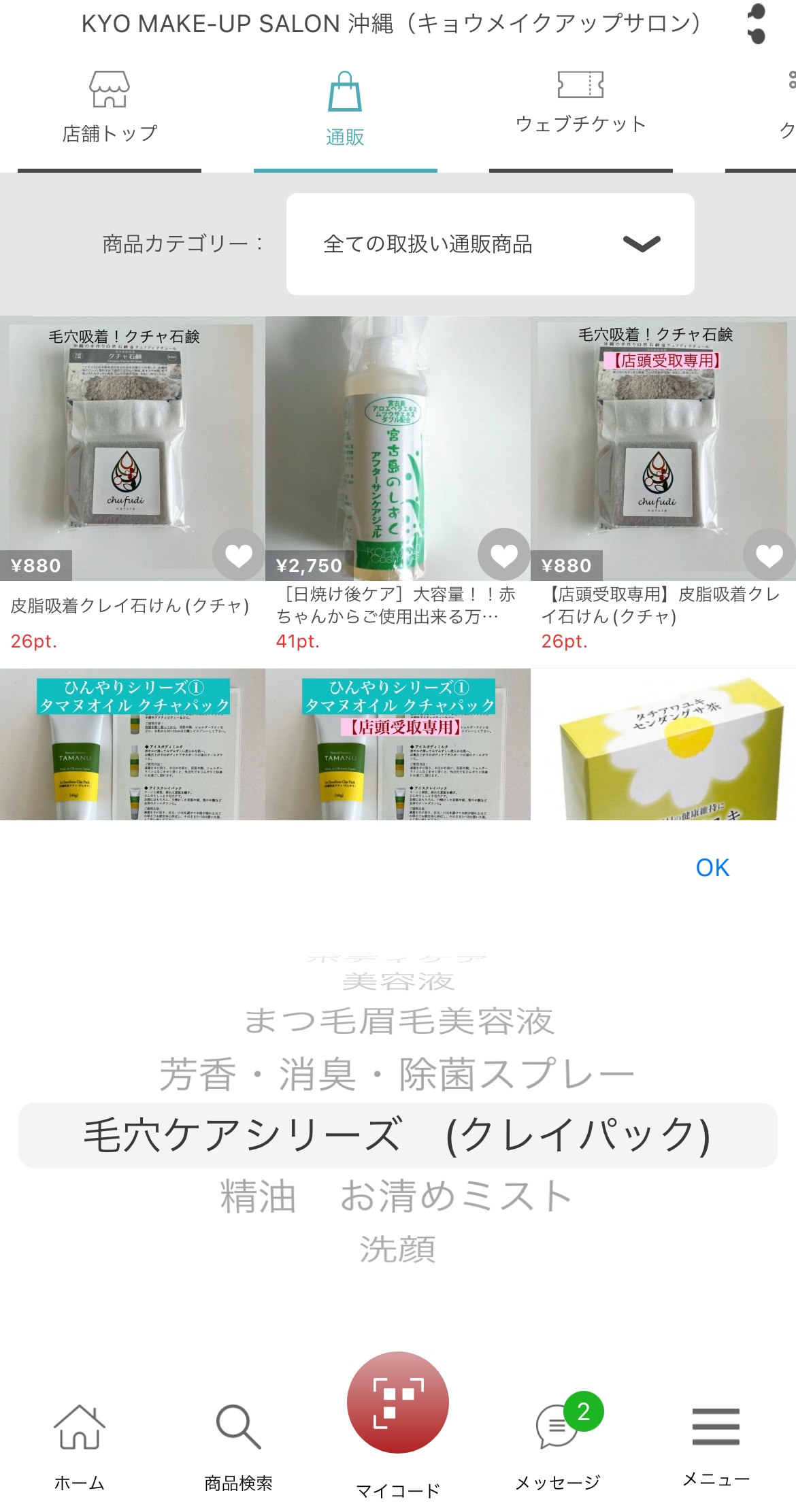Share this salon page
Image resolution: width=796 pixels, height=1512 pixels.
click(756, 24)
